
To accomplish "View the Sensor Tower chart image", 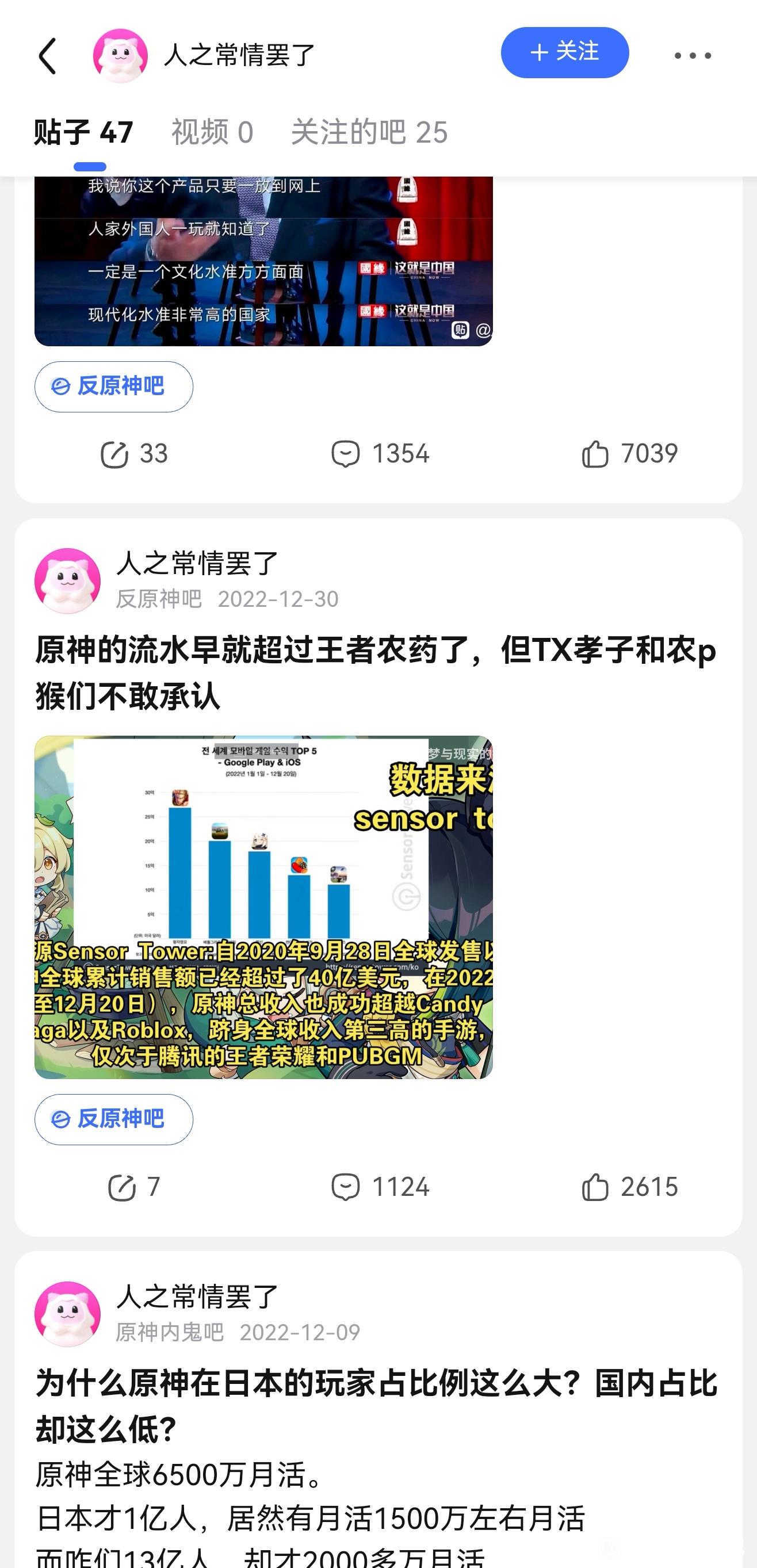I will coord(263,907).
